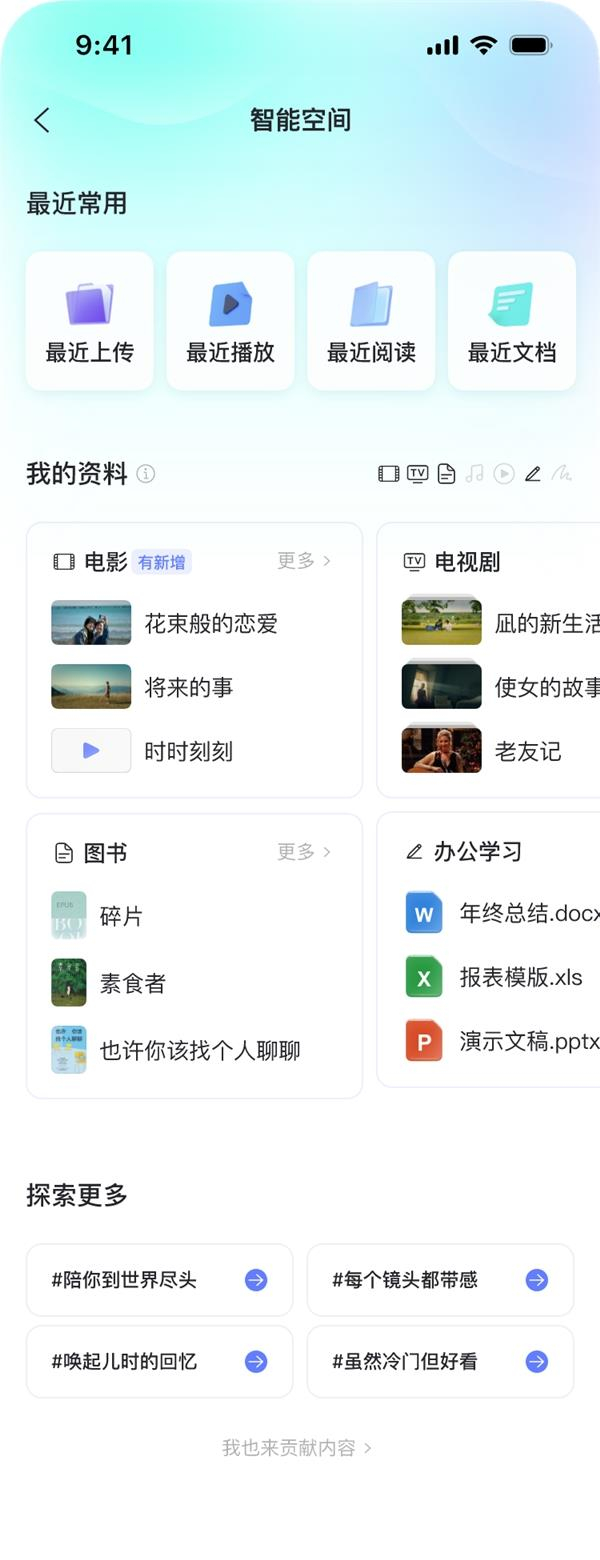
Task: Play the movie 时时刻刻
Action: click(91, 751)
